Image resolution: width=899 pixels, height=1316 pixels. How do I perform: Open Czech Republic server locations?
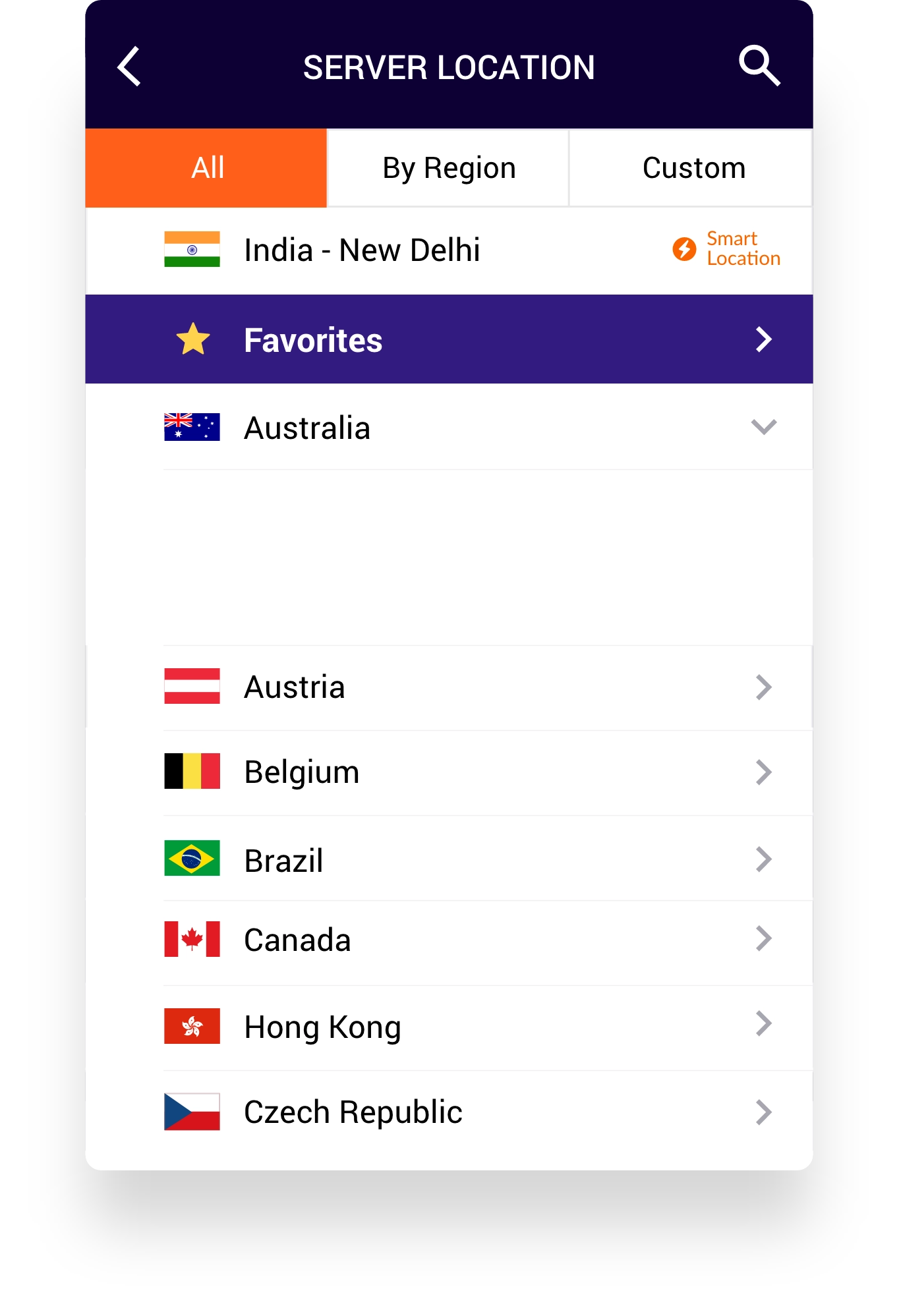click(x=448, y=1112)
